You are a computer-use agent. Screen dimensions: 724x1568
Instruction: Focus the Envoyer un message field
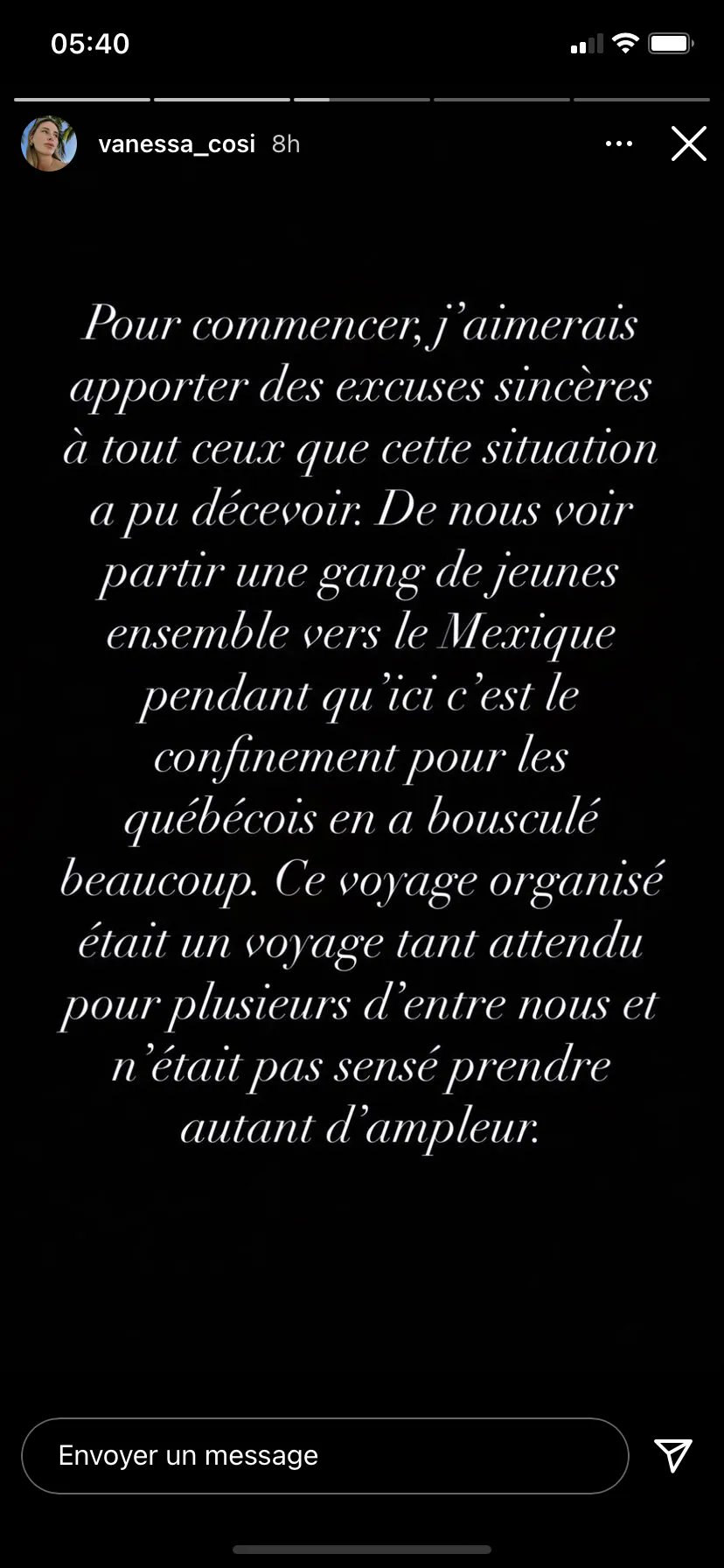coord(324,1455)
